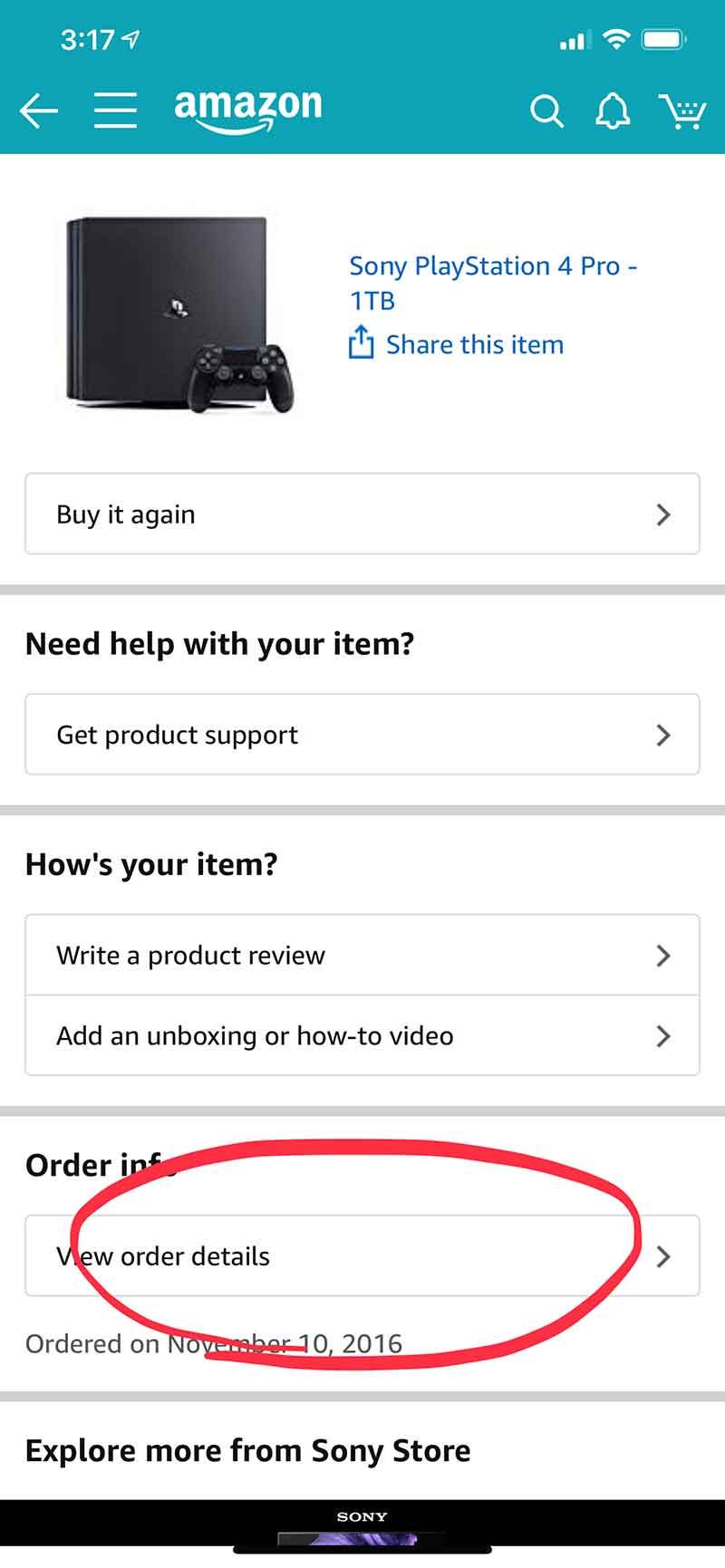Viewport: 725px width, 1568px height.
Task: Add an unboxing or how-to video
Action: click(362, 1035)
